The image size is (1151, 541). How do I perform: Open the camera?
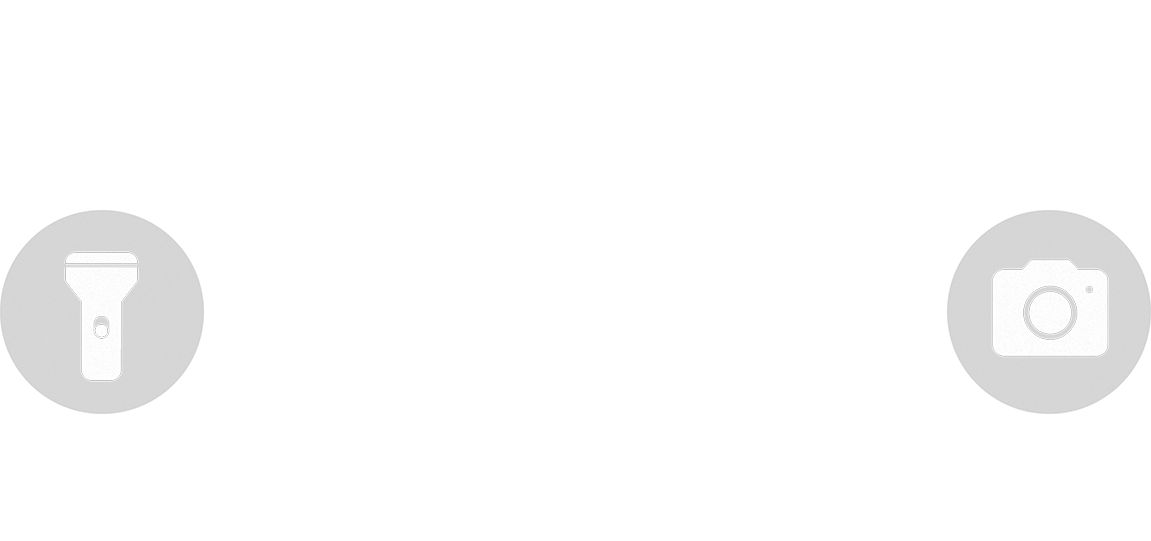point(1049,311)
